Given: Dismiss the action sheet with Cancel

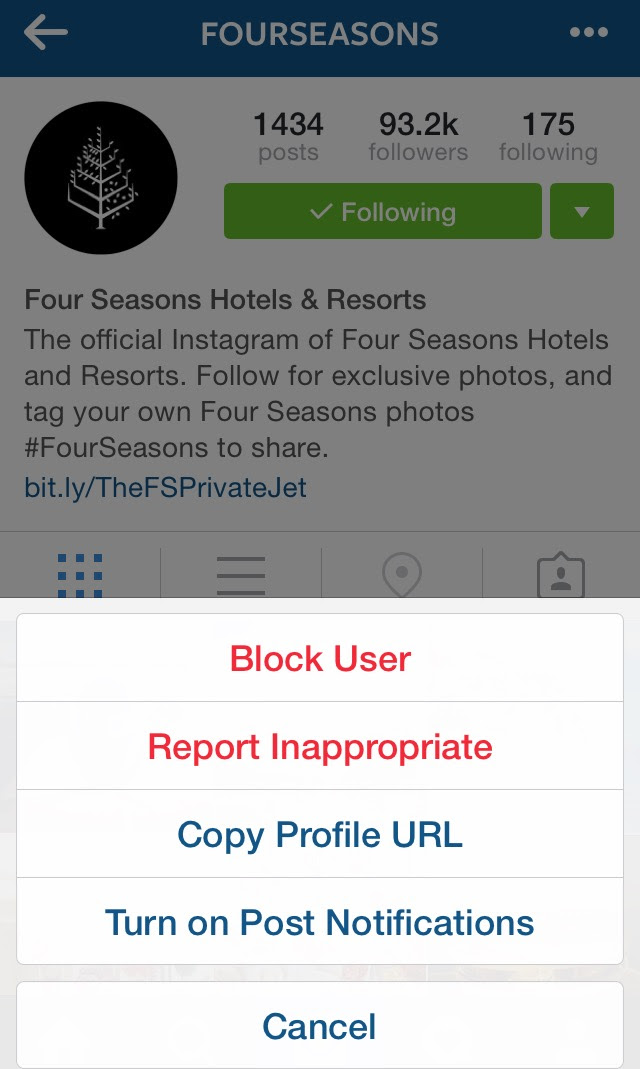Looking at the screenshot, I should coord(320,1026).
